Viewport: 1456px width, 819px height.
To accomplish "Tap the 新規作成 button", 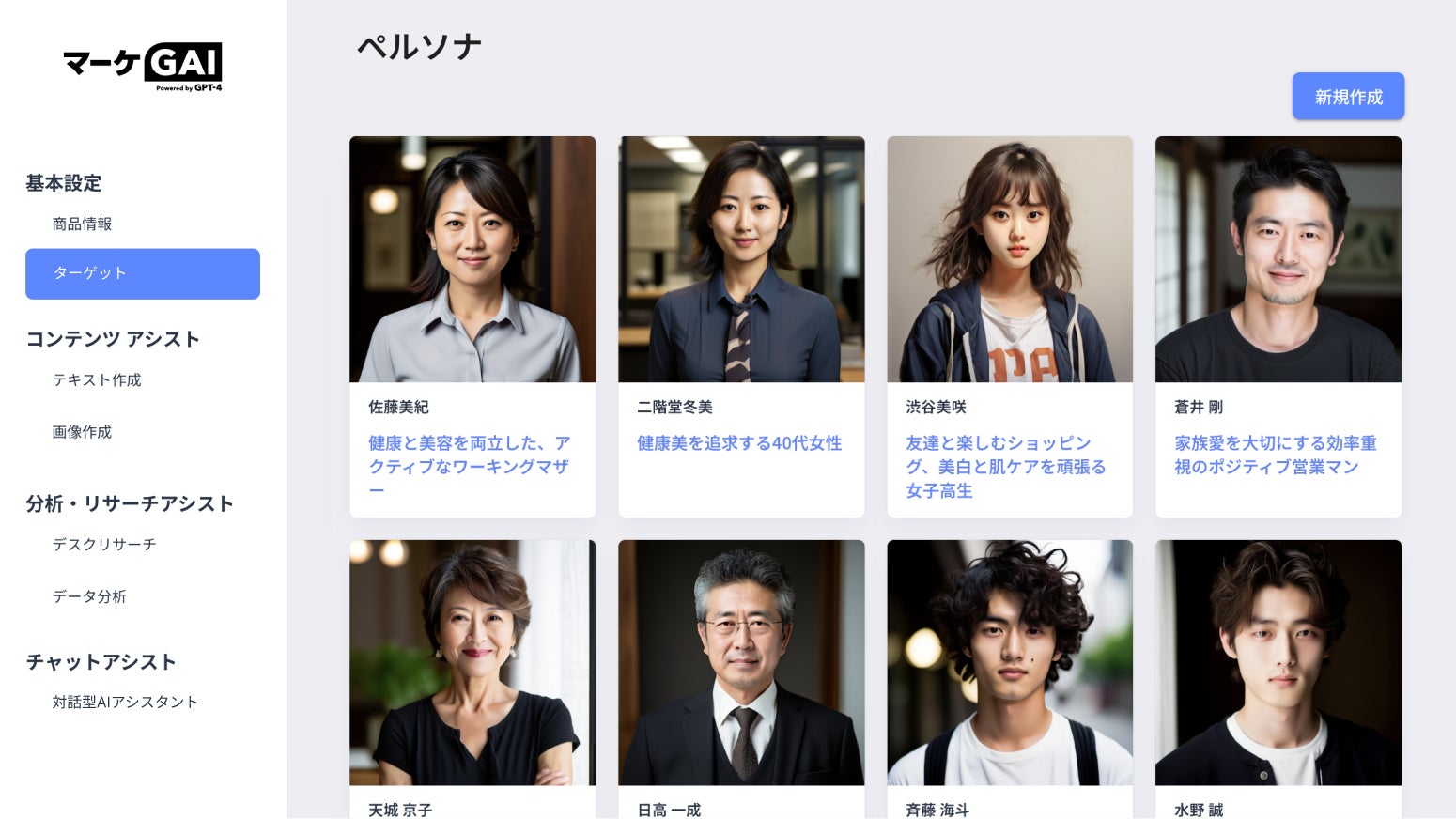I will (1348, 97).
